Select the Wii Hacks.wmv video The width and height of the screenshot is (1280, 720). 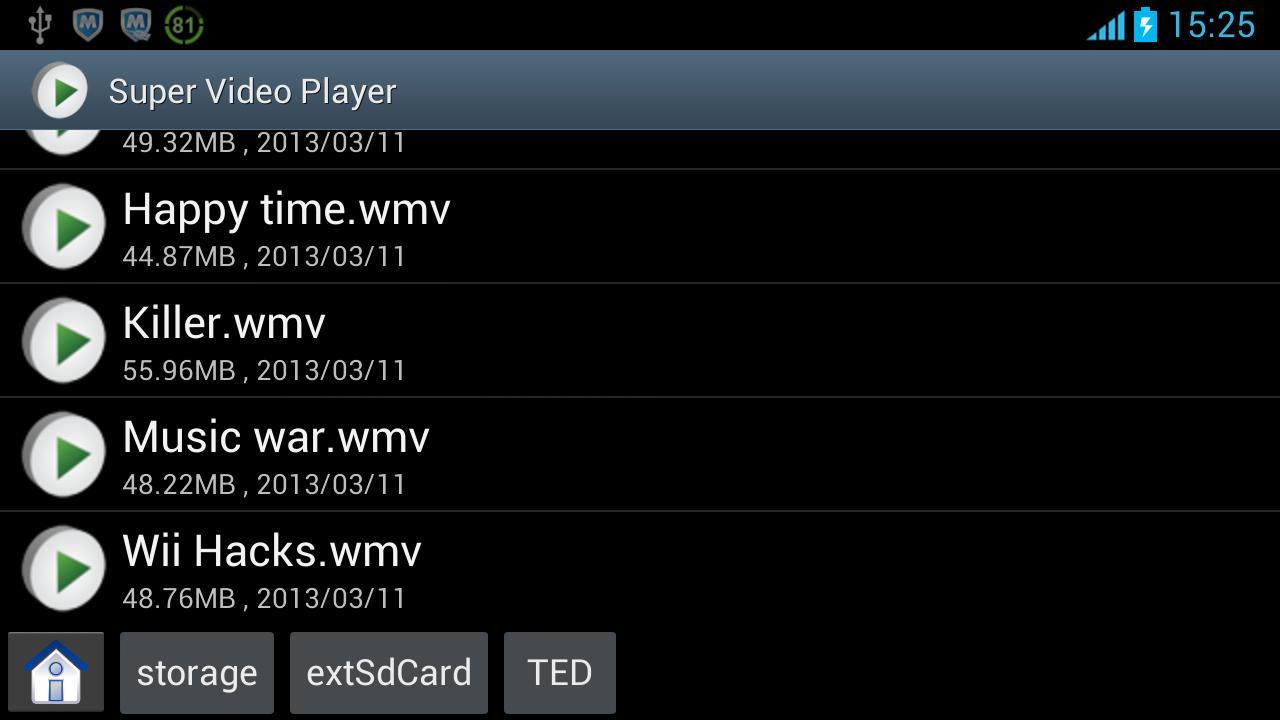pyautogui.click(x=272, y=568)
